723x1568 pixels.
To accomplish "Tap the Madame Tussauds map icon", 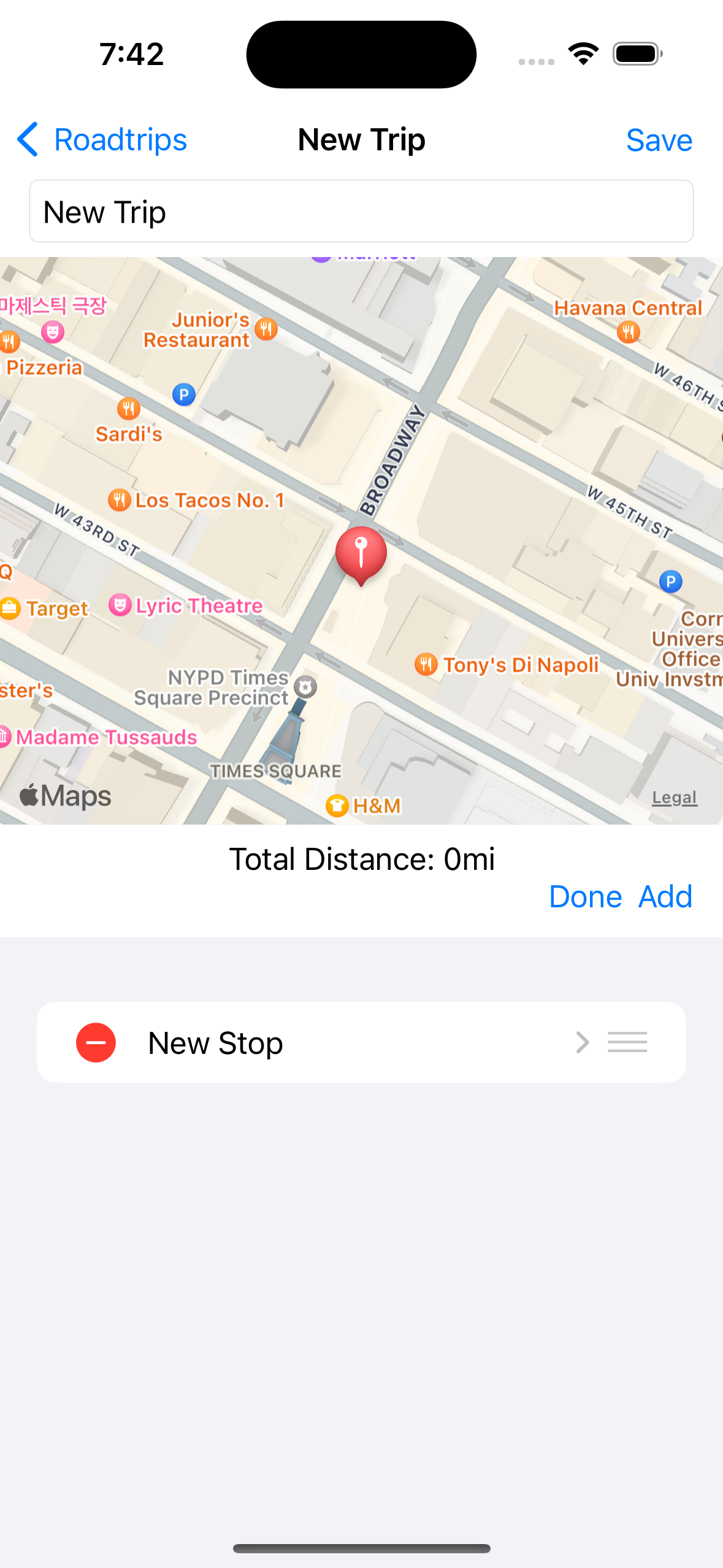I will [6, 736].
